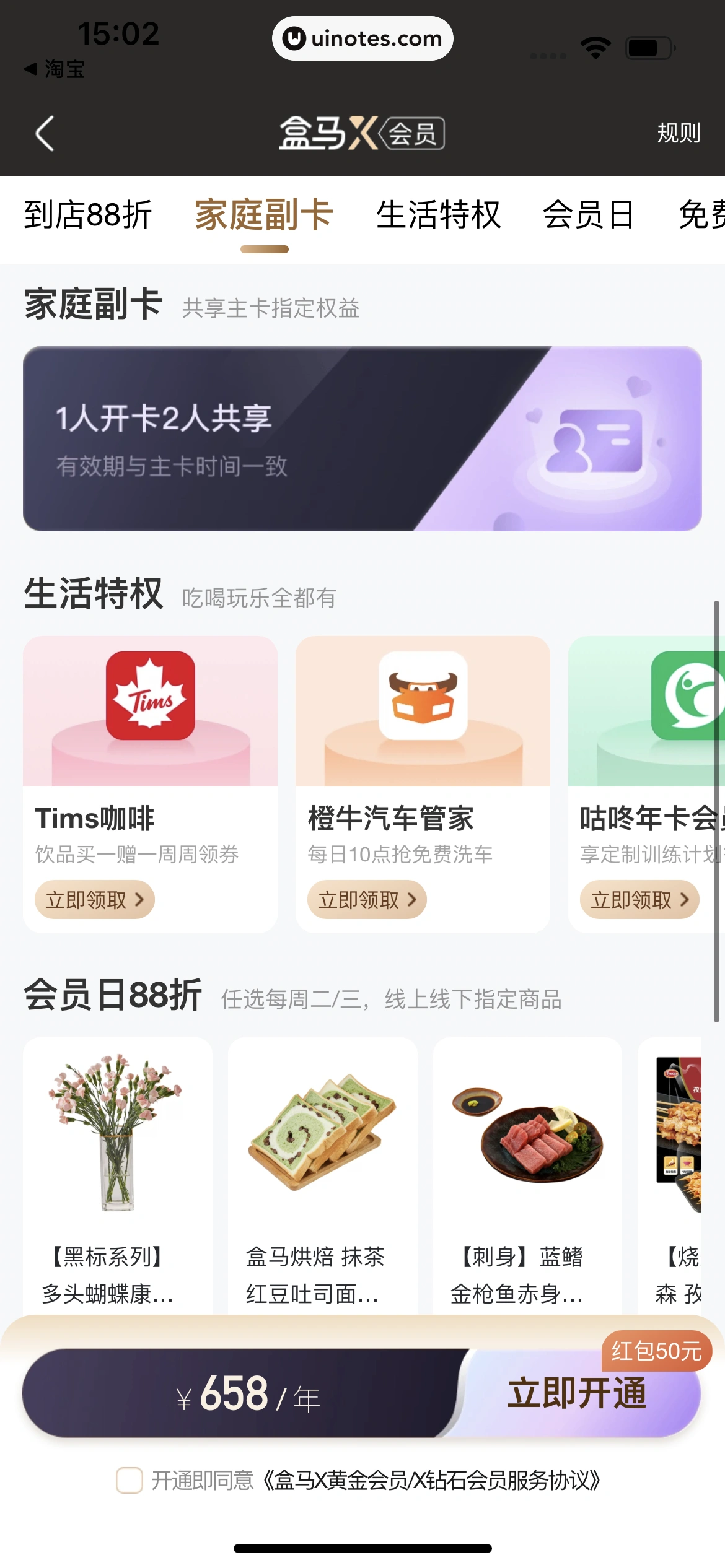The height and width of the screenshot is (1568, 725).
Task: Select the 家庭副卡 tab
Action: click(264, 215)
